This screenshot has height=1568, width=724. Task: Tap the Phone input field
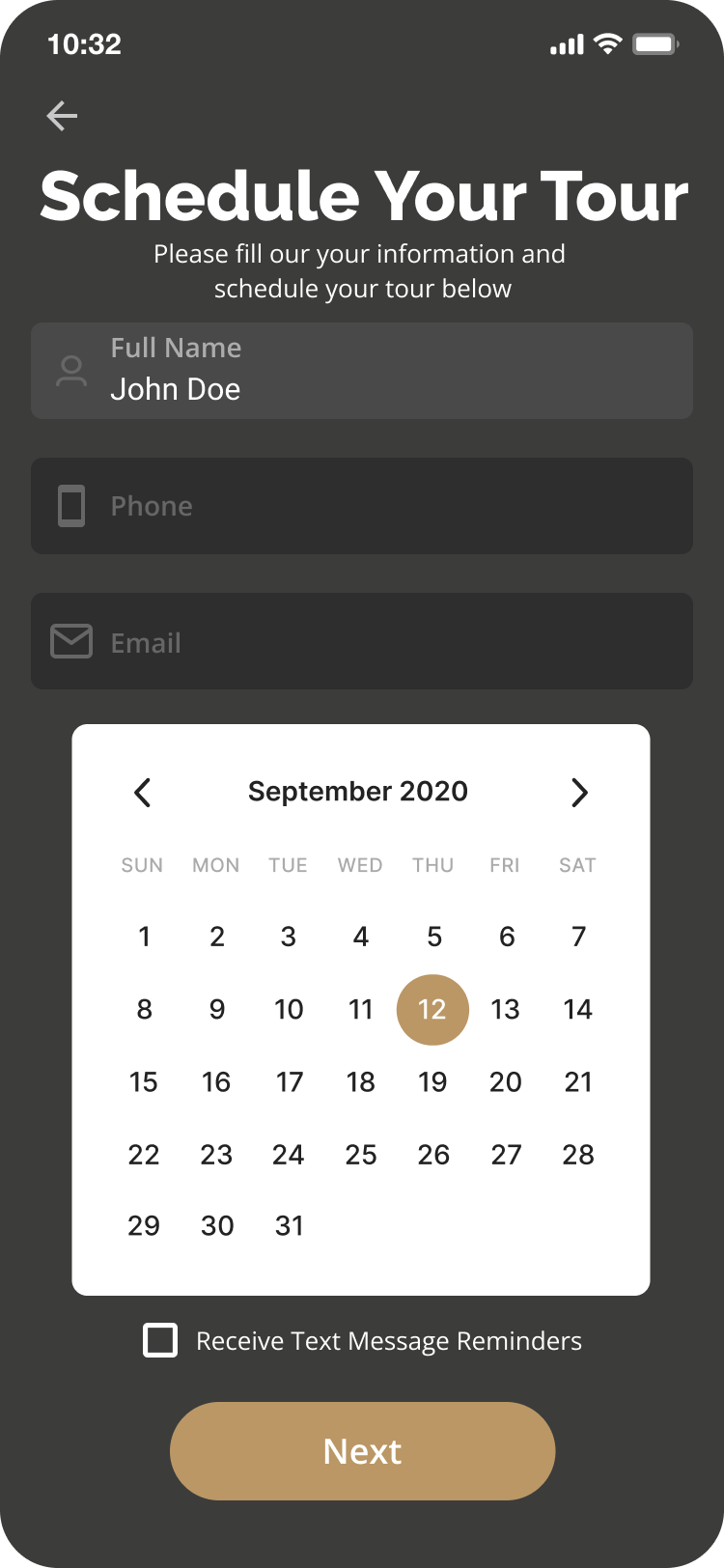click(362, 506)
